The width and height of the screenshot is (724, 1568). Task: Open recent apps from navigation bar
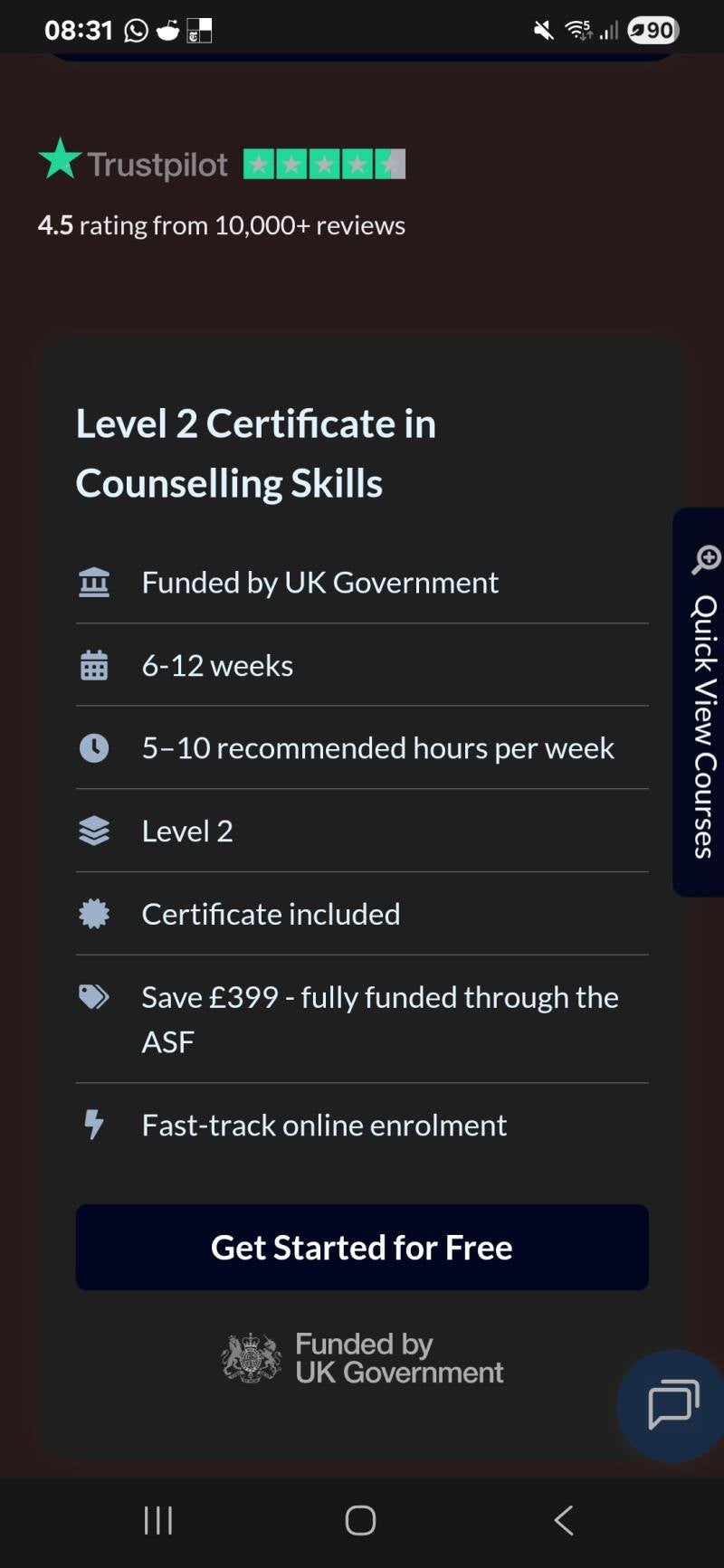158,1520
